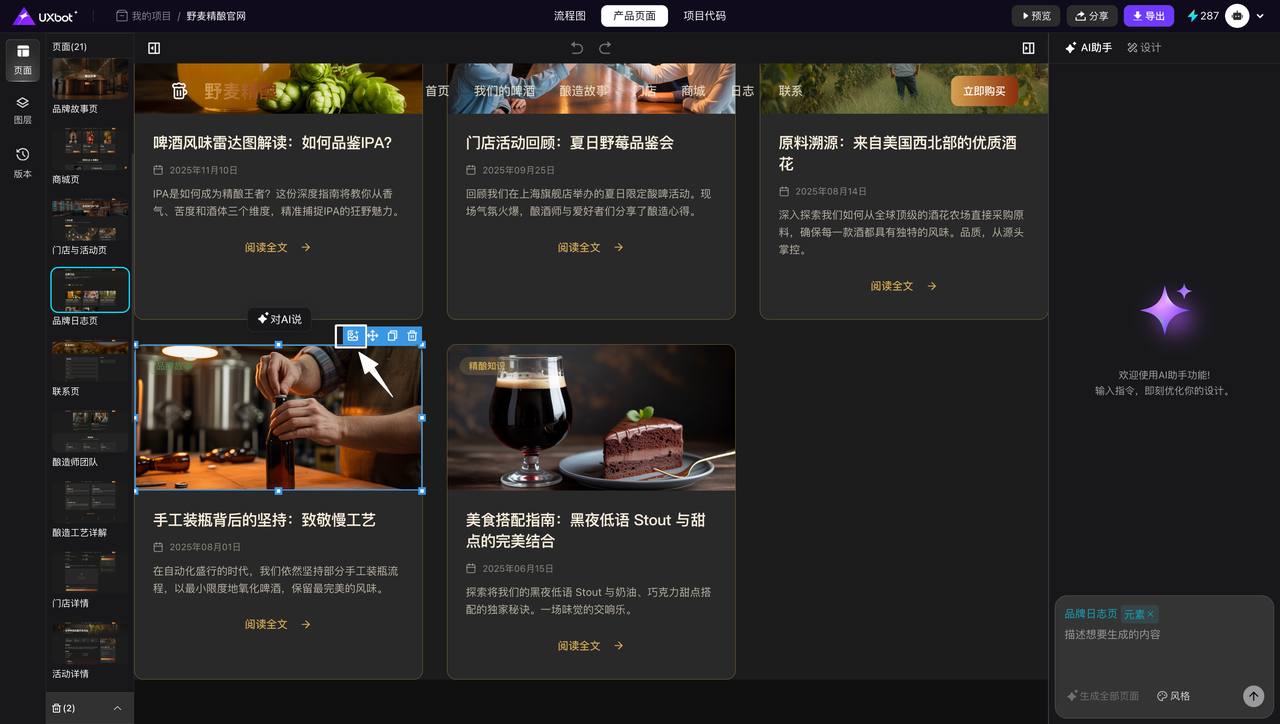Image resolution: width=1280 pixels, height=724 pixels.
Task: Open the 项目代码 tab
Action: pyautogui.click(x=704, y=16)
